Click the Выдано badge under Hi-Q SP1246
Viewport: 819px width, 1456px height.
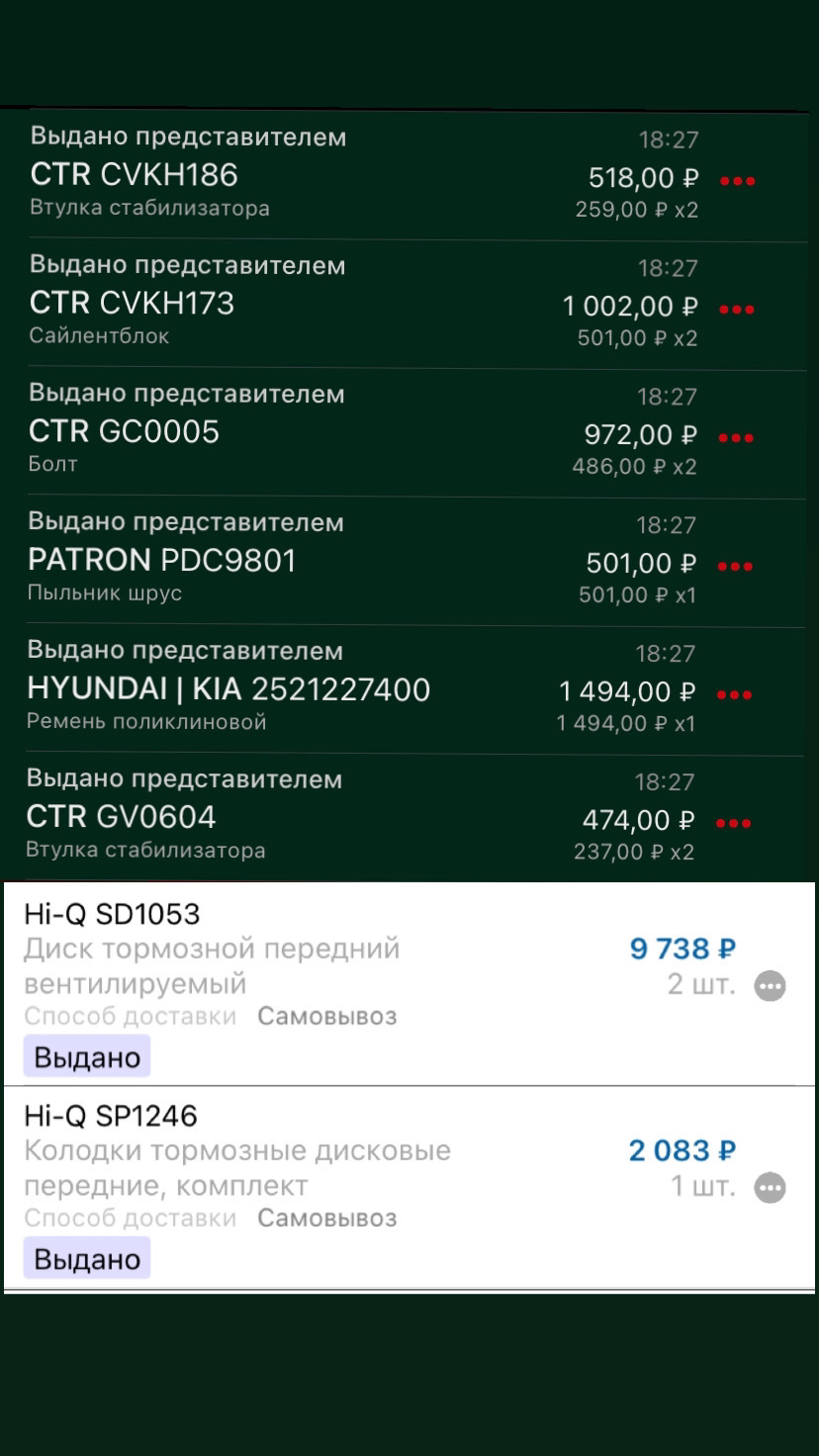(x=86, y=1258)
